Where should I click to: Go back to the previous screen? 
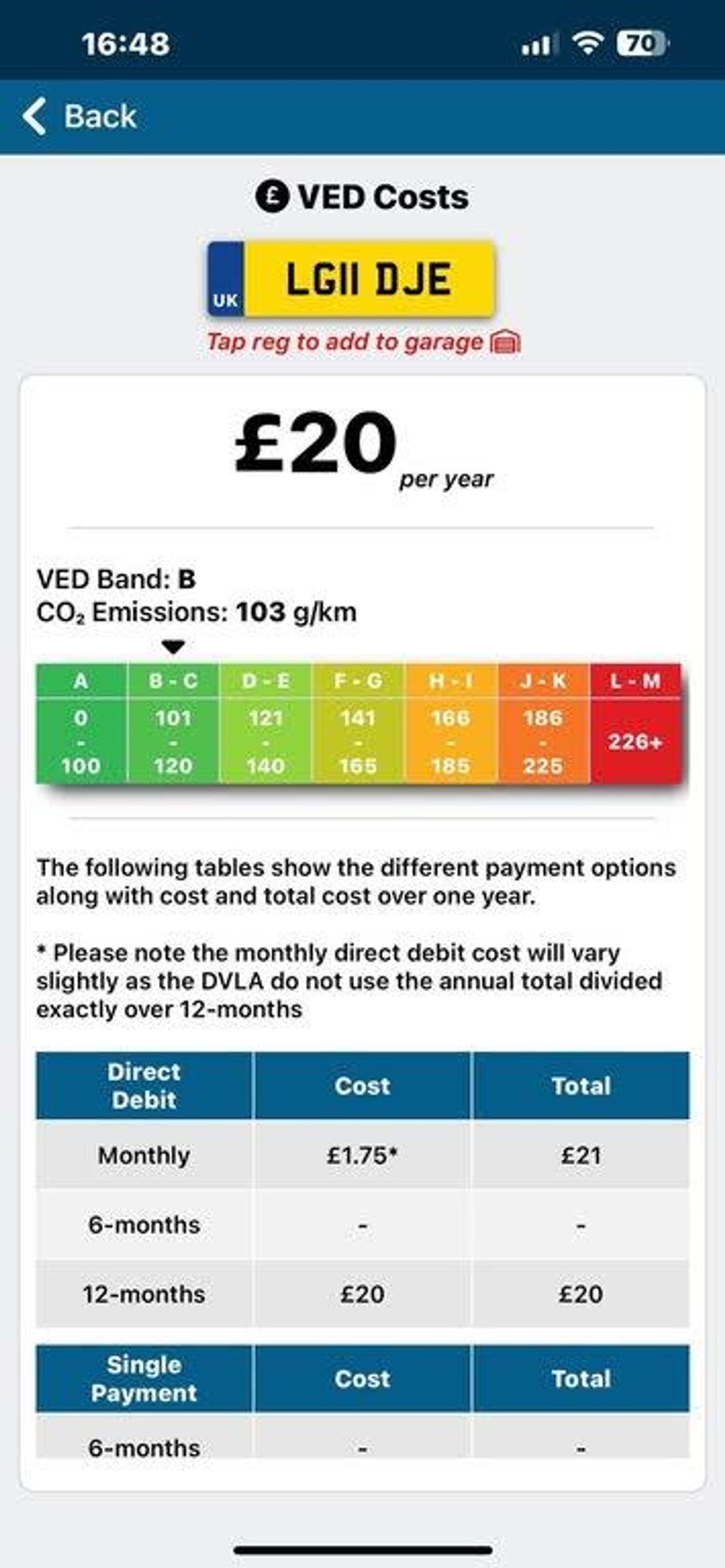pos(80,116)
